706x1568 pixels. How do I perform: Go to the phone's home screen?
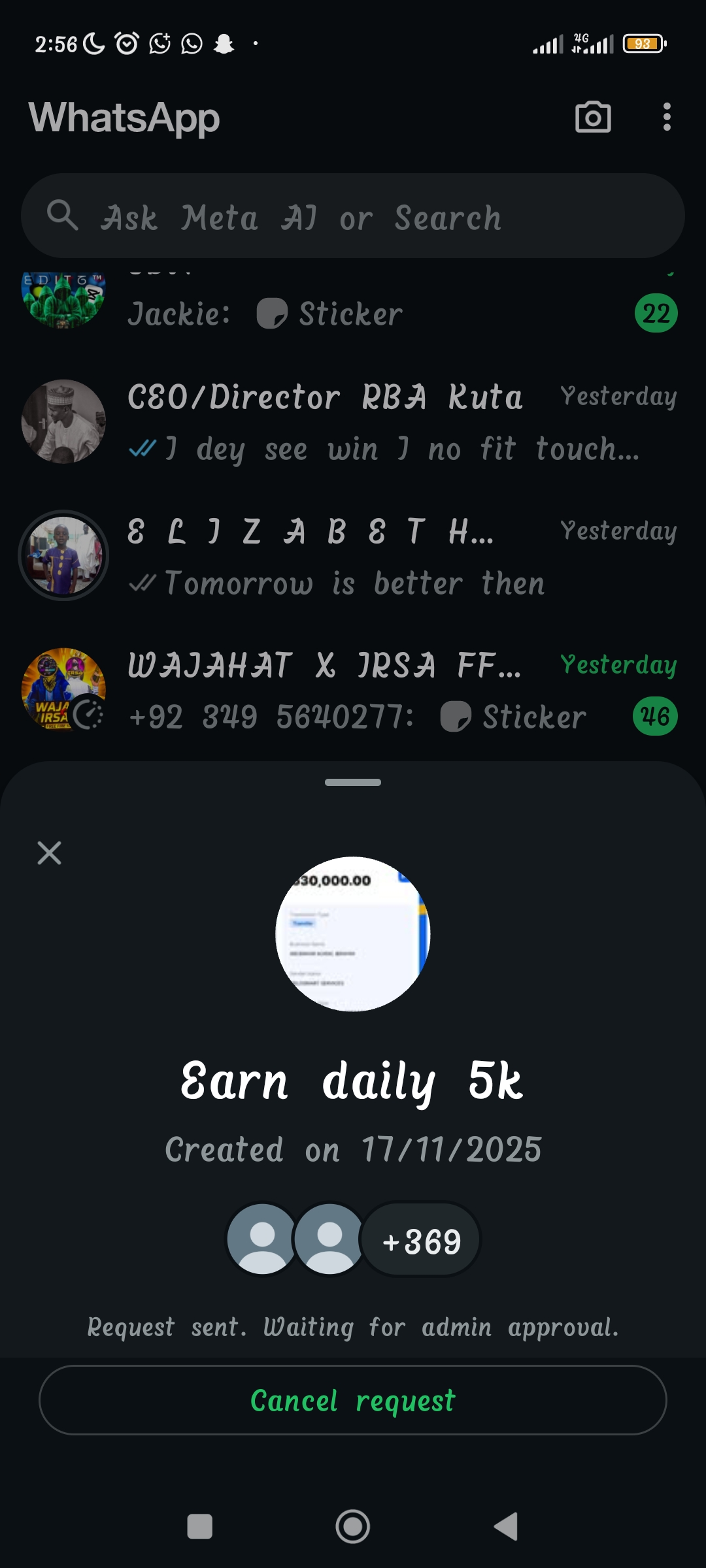click(353, 1527)
